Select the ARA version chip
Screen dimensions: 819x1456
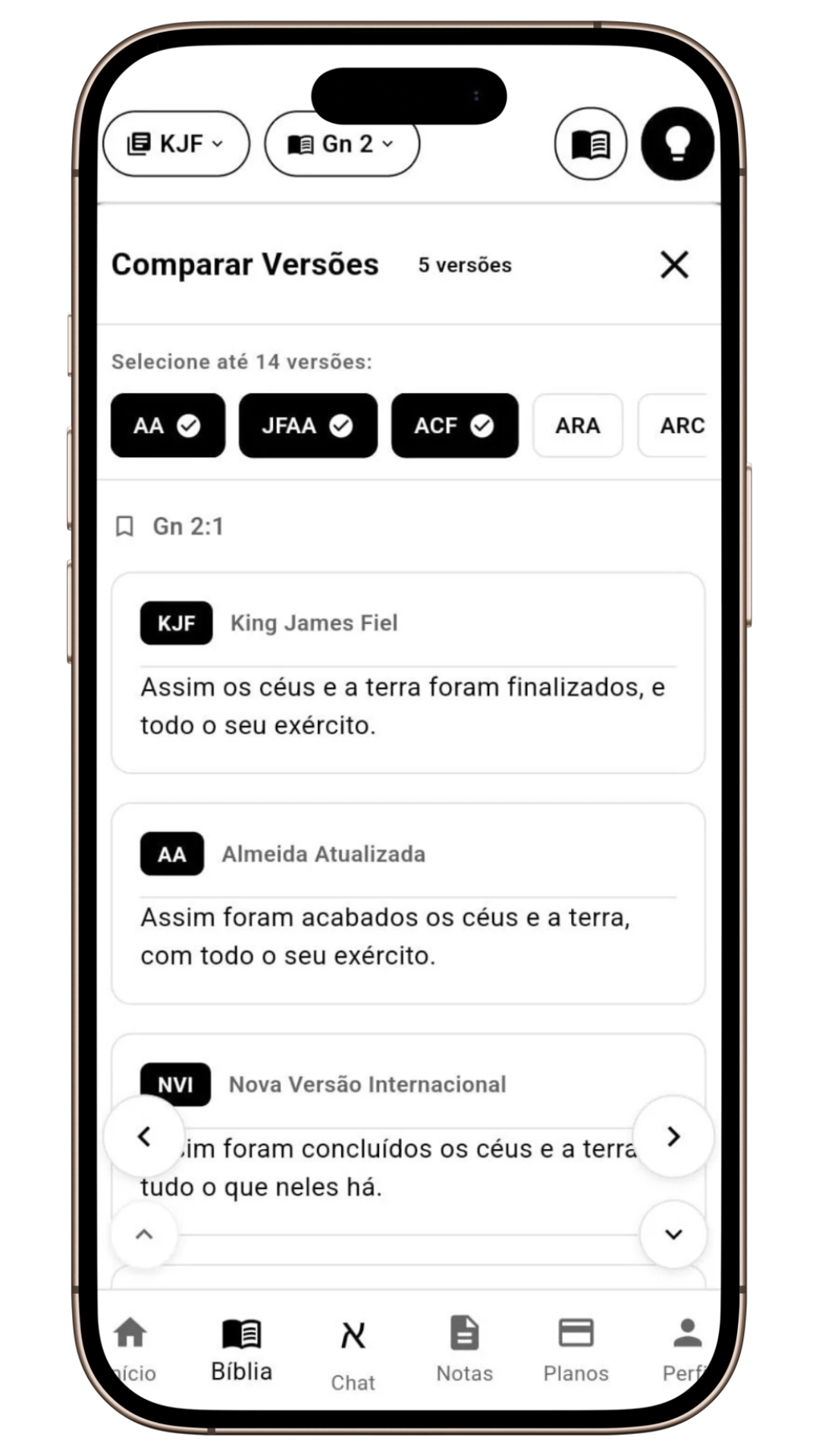tap(578, 425)
